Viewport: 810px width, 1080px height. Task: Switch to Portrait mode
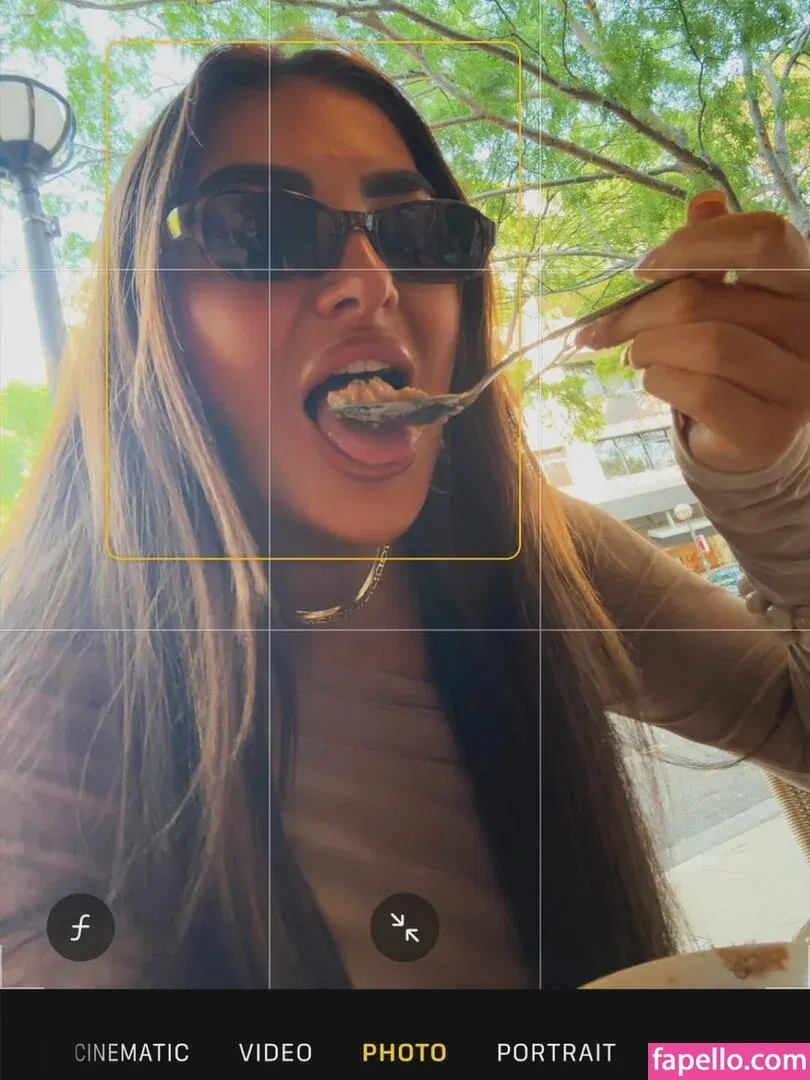coord(556,1052)
